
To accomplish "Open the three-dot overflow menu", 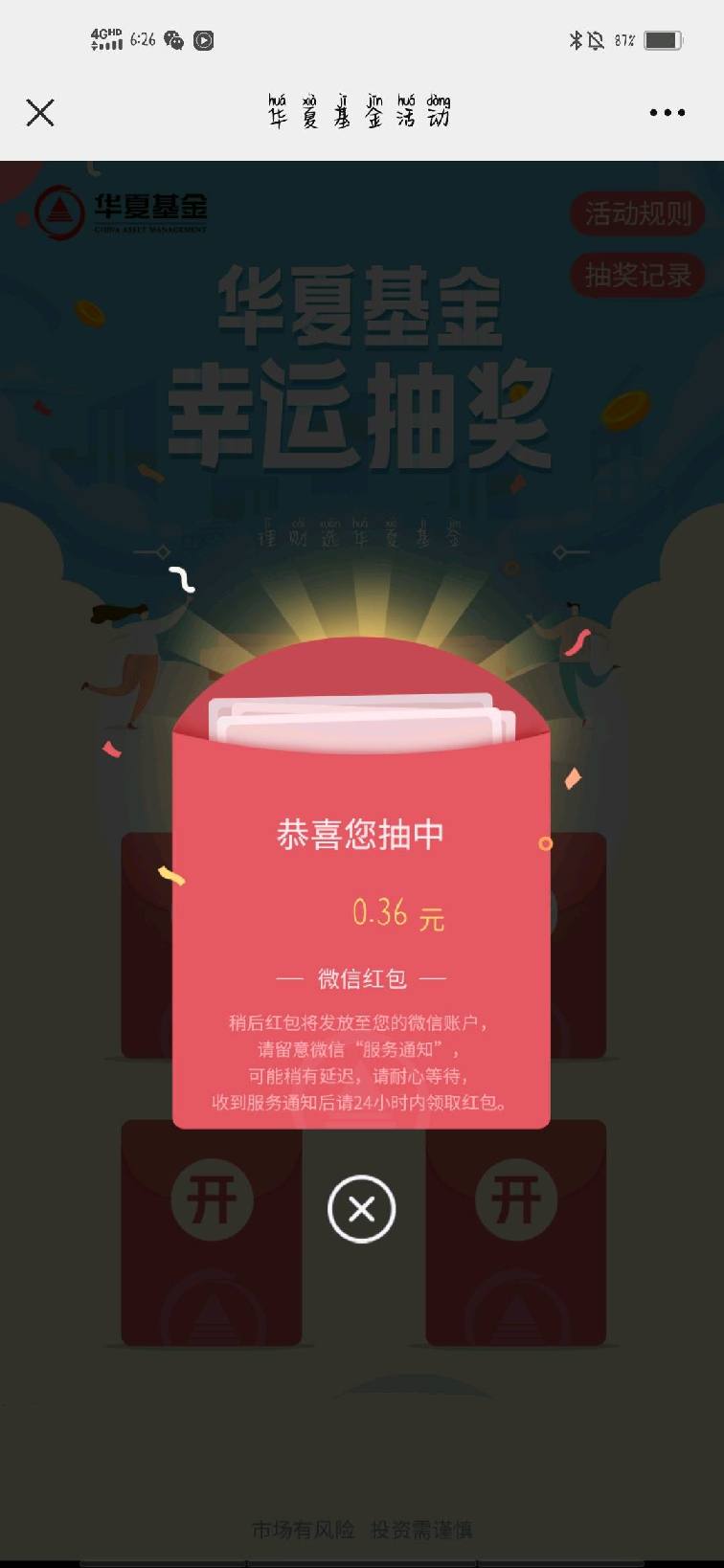I will click(x=667, y=113).
